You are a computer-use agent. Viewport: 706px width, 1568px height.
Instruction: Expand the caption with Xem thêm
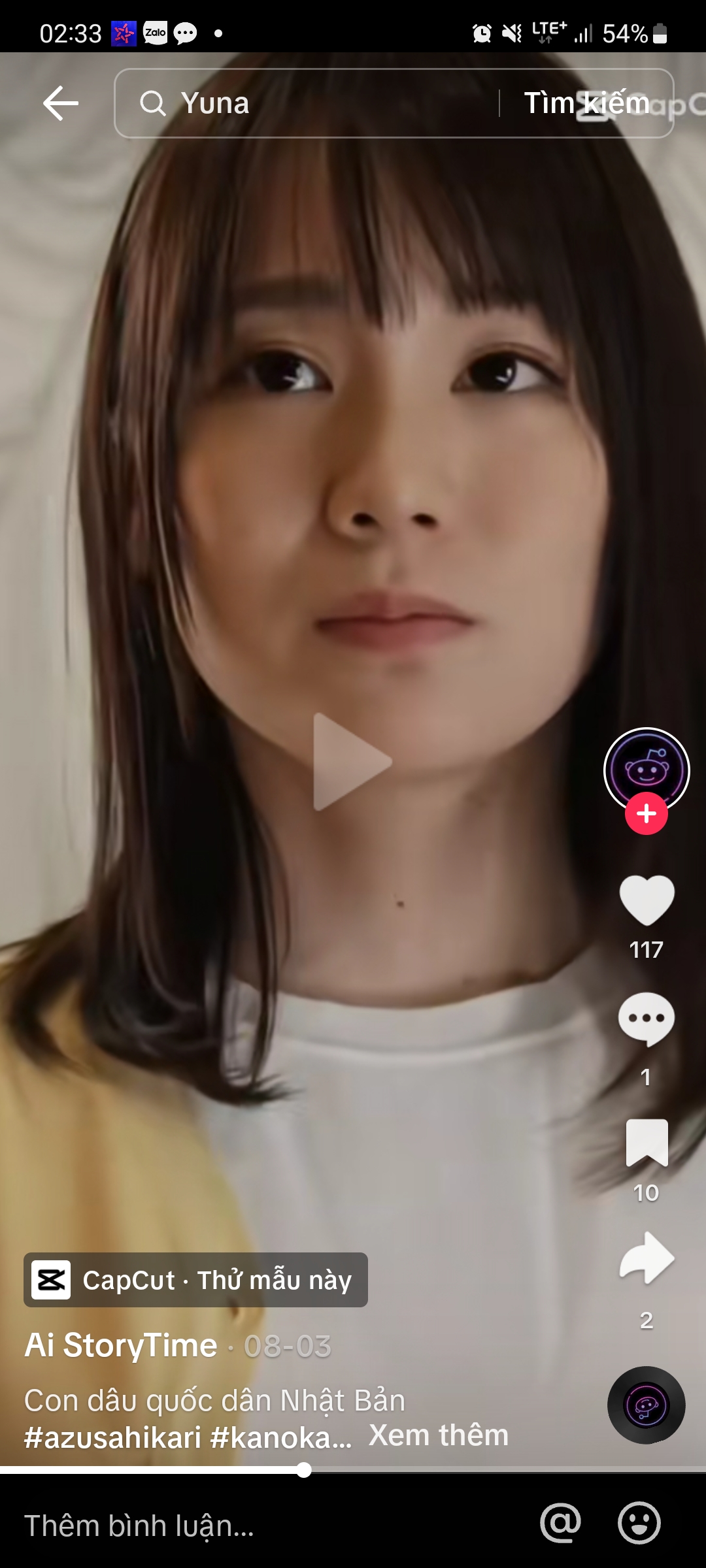pyautogui.click(x=439, y=1435)
